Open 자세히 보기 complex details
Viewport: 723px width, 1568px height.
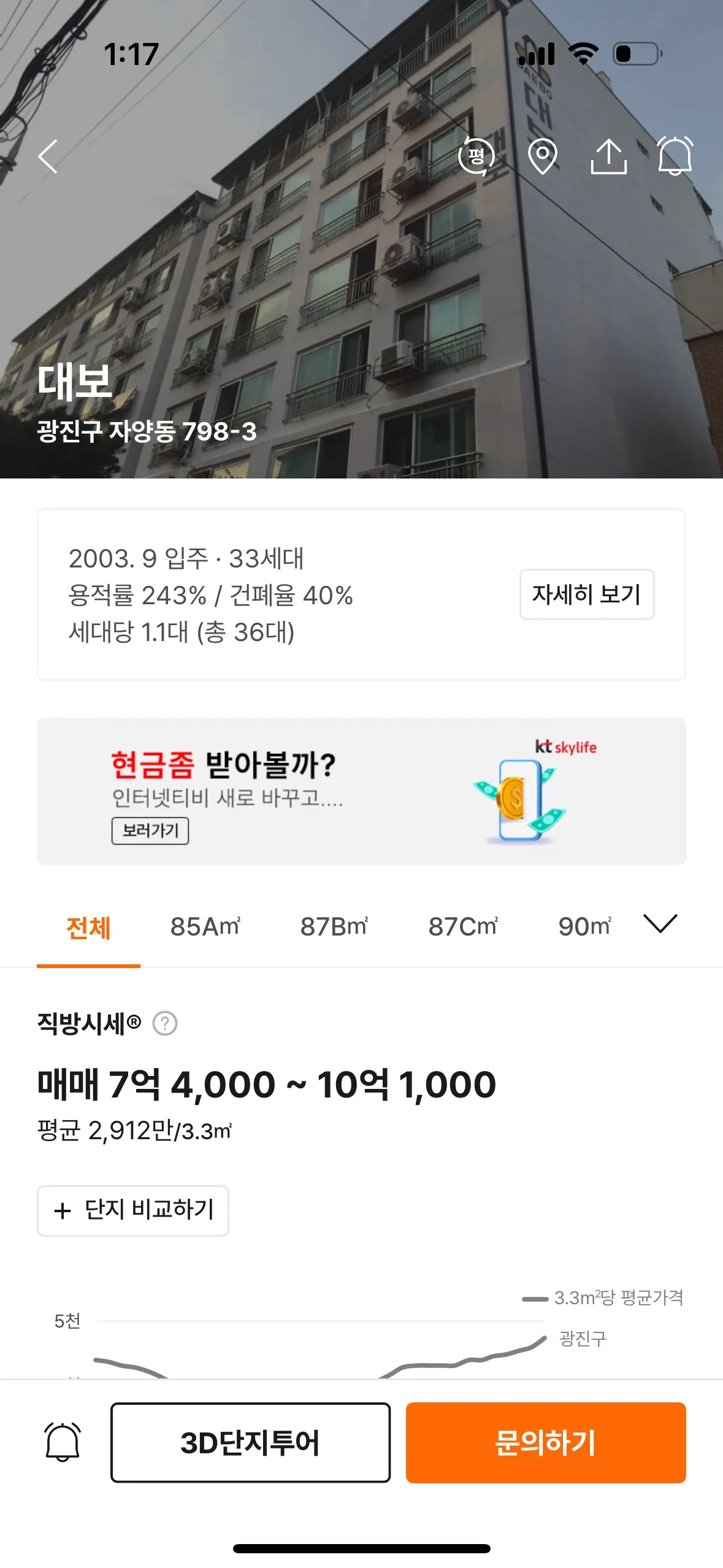(x=586, y=594)
